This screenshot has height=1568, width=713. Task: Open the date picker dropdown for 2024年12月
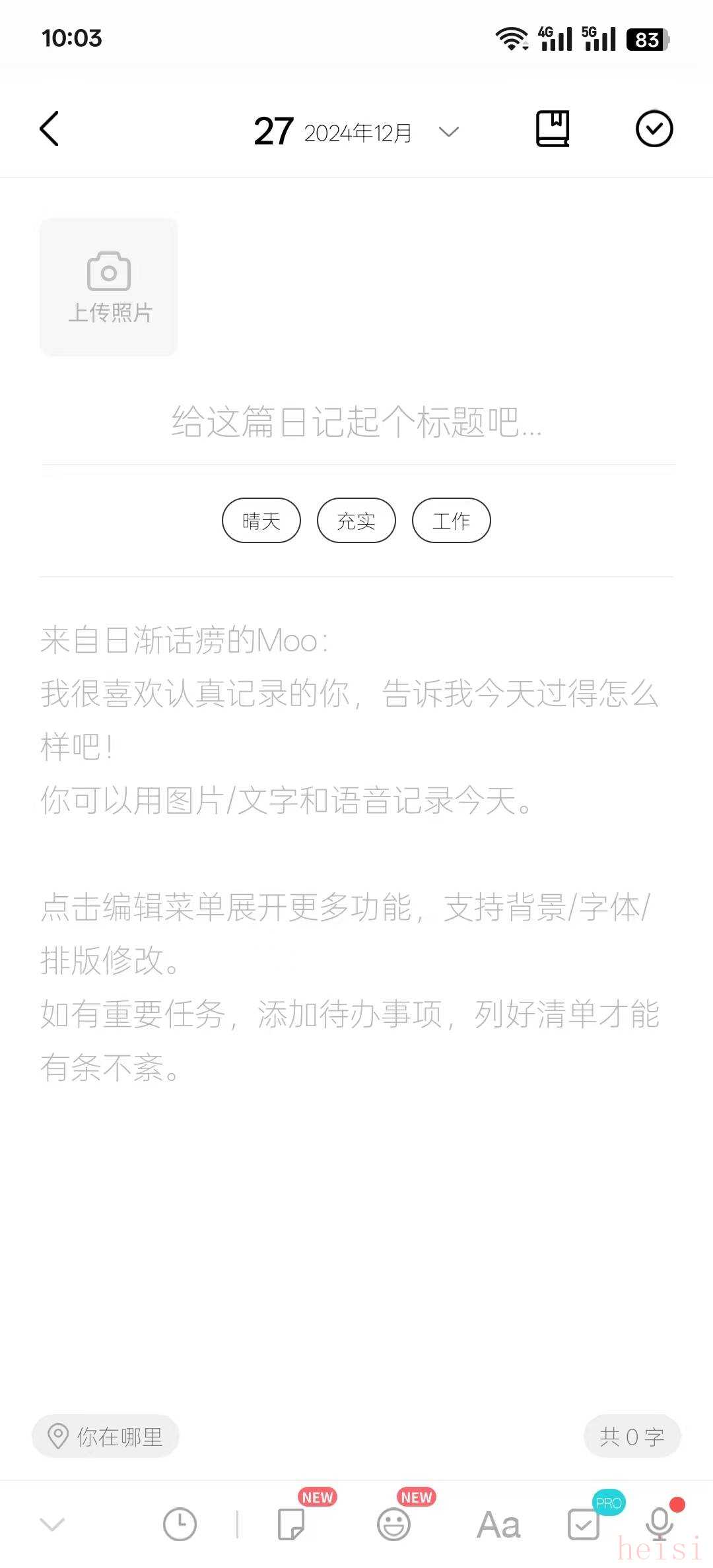(x=448, y=132)
